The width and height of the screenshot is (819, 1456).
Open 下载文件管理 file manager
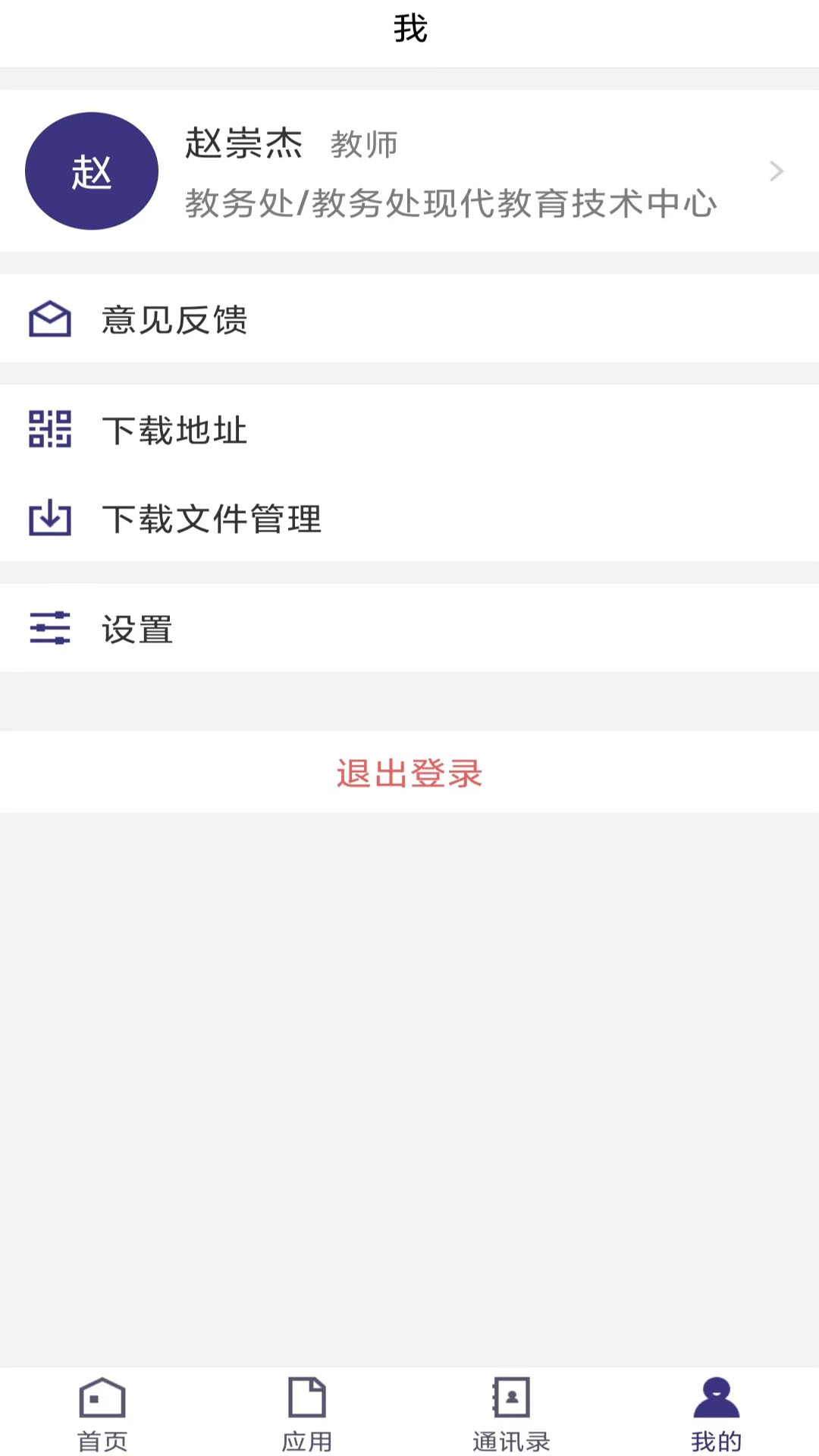coord(212,519)
